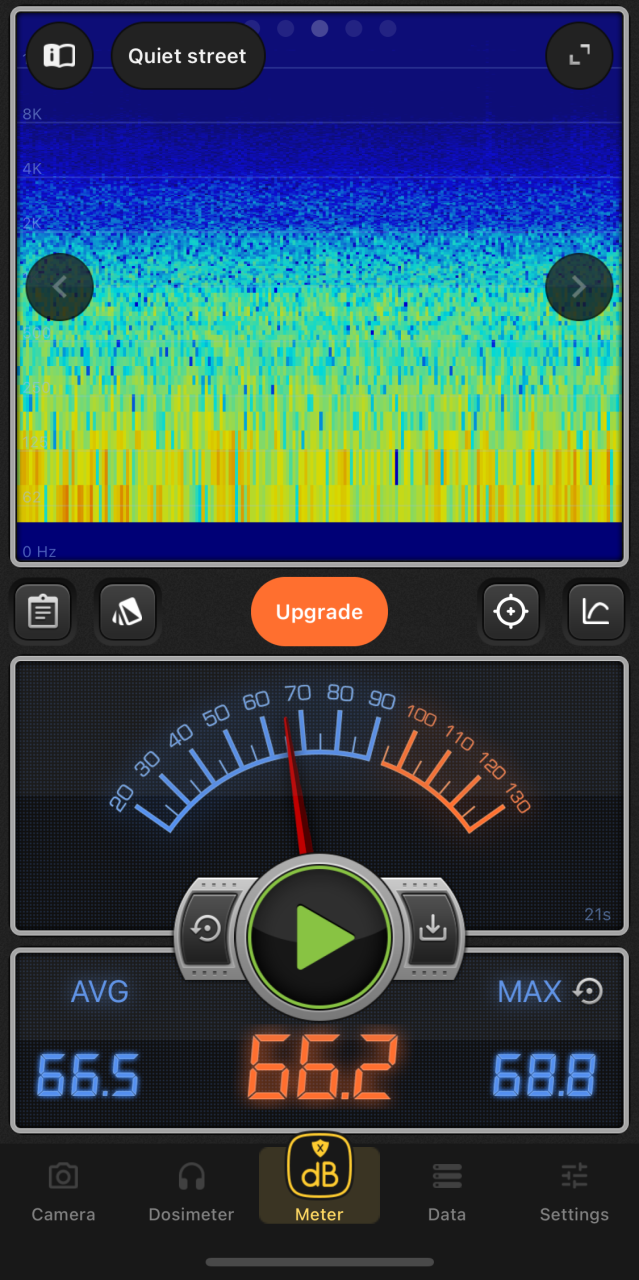
Task: Open the clipboard notes icon
Action: tap(42, 611)
